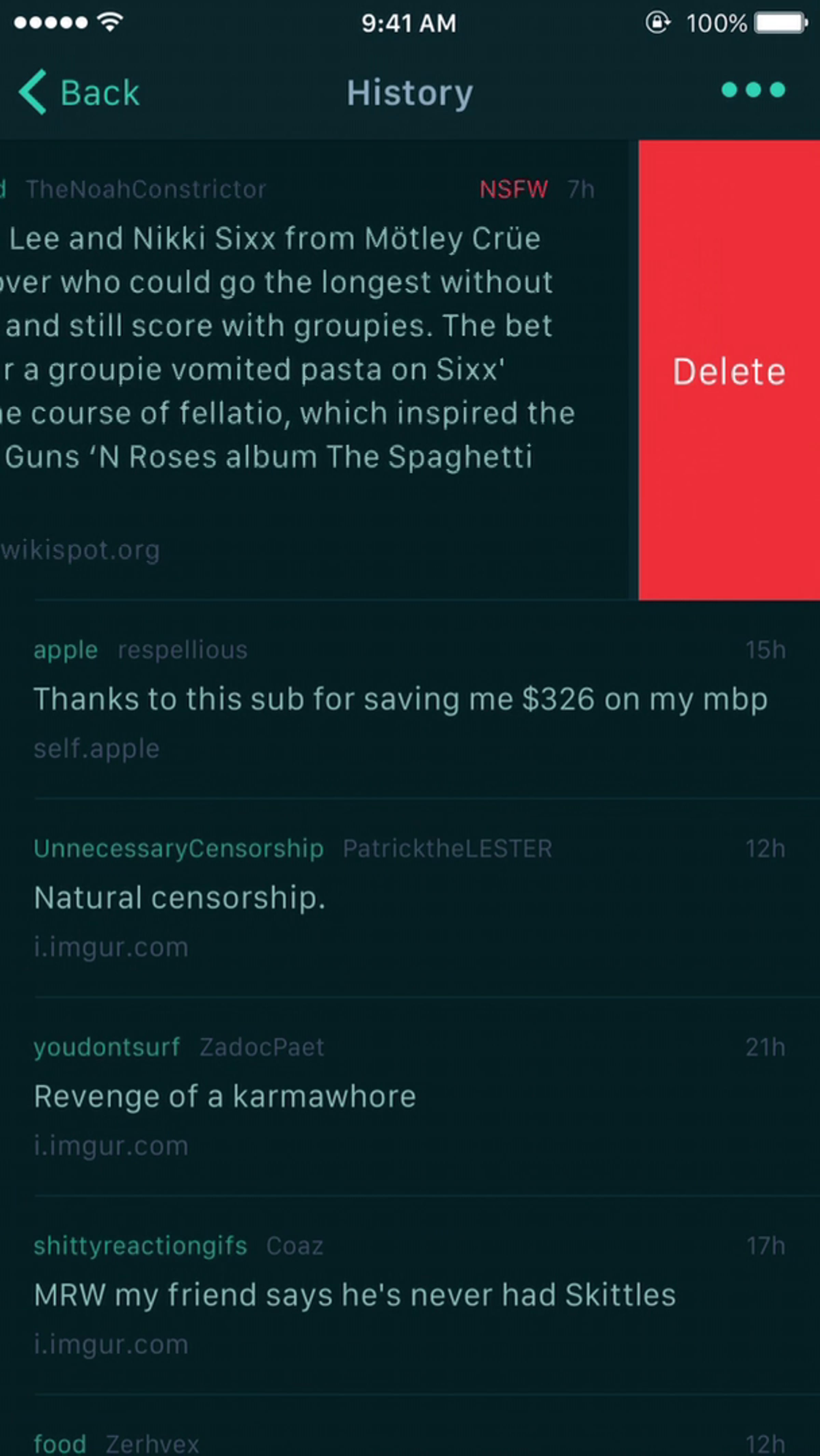Go back using the Back button

pyautogui.click(x=79, y=92)
